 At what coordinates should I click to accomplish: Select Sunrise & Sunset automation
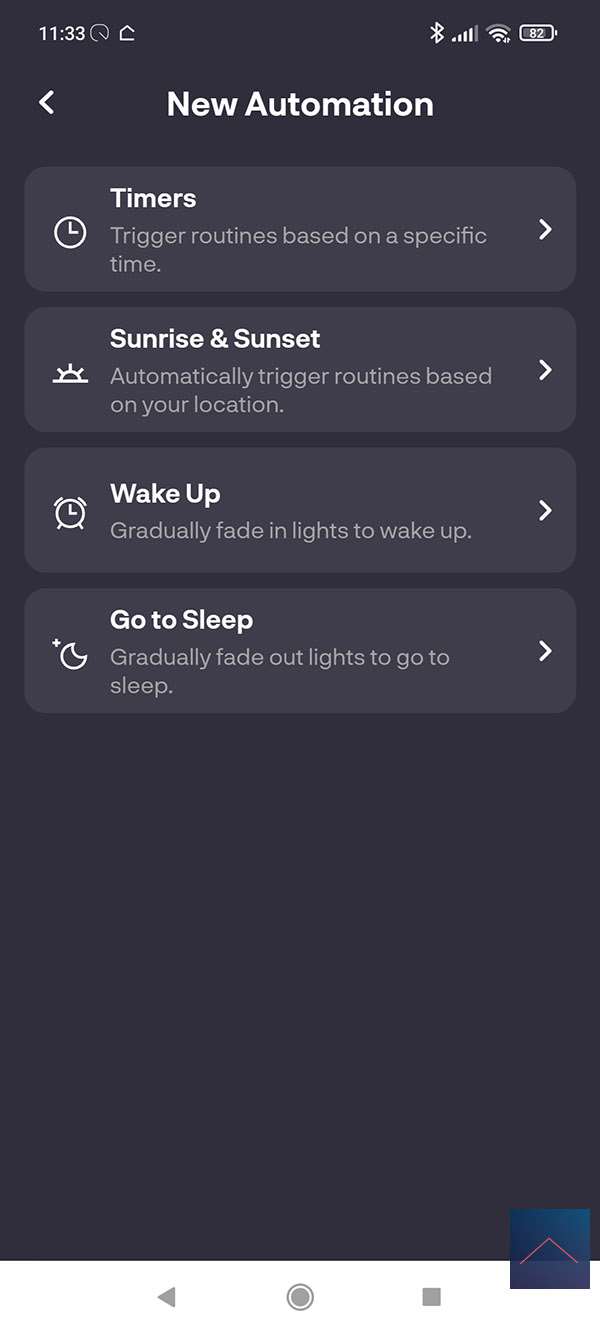pos(300,370)
